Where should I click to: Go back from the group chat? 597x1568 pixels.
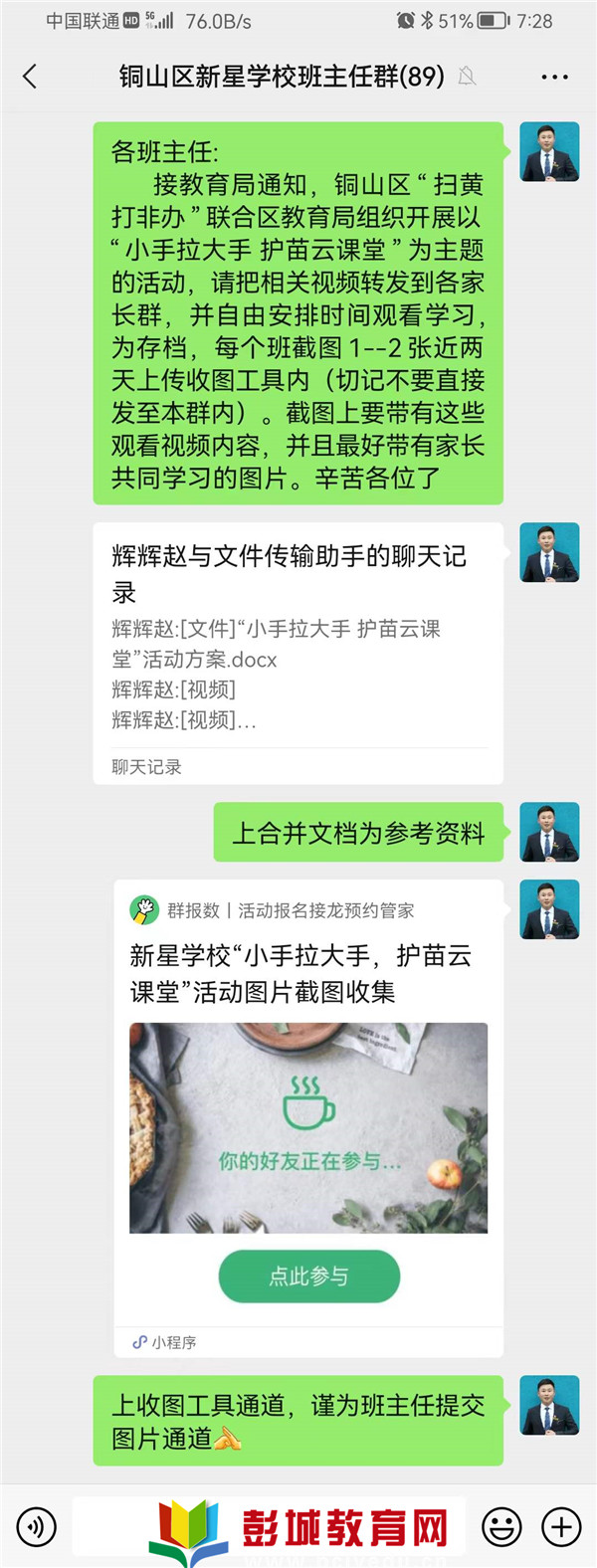[x=30, y=77]
